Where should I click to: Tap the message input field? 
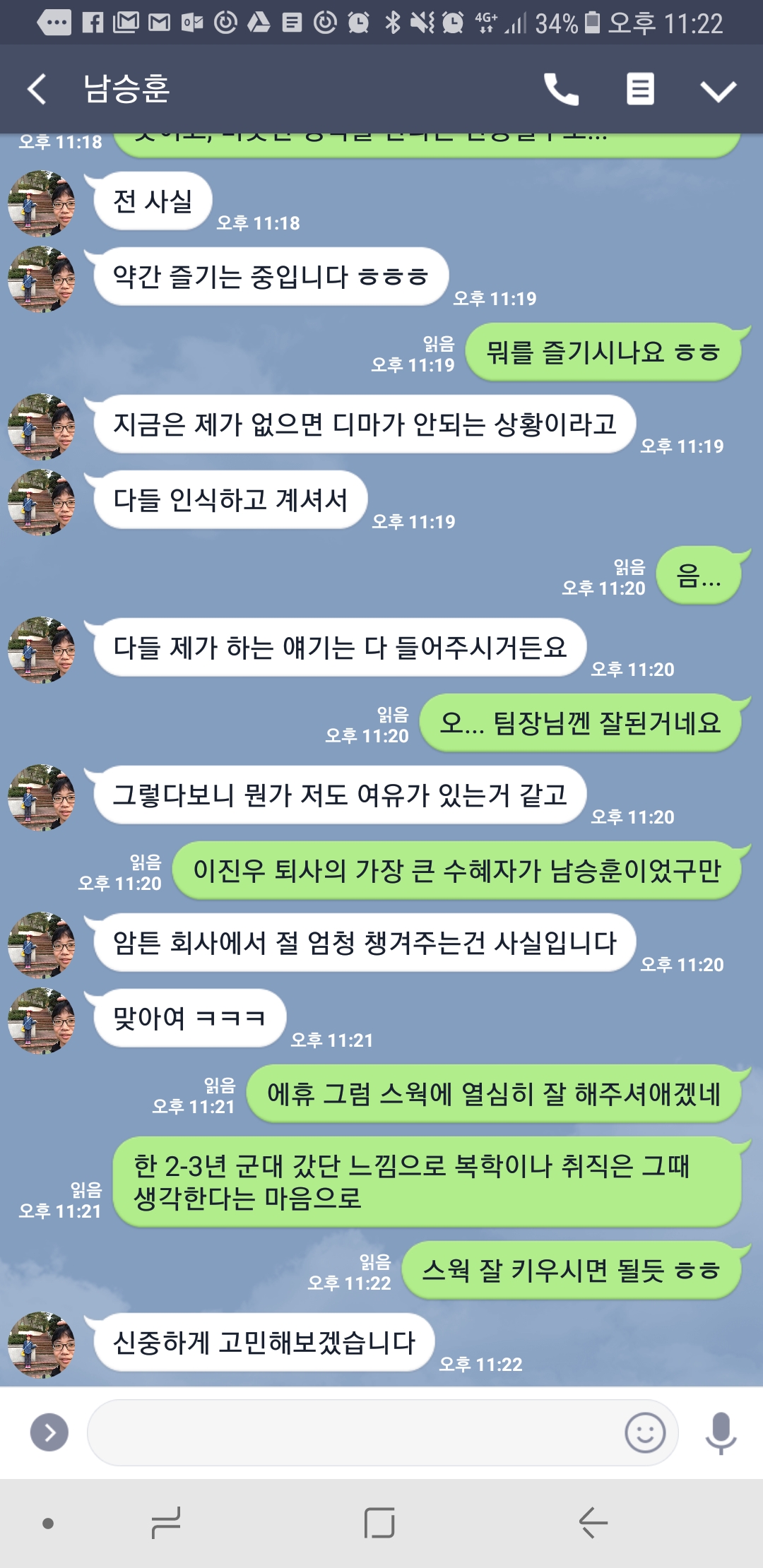pos(353,1432)
